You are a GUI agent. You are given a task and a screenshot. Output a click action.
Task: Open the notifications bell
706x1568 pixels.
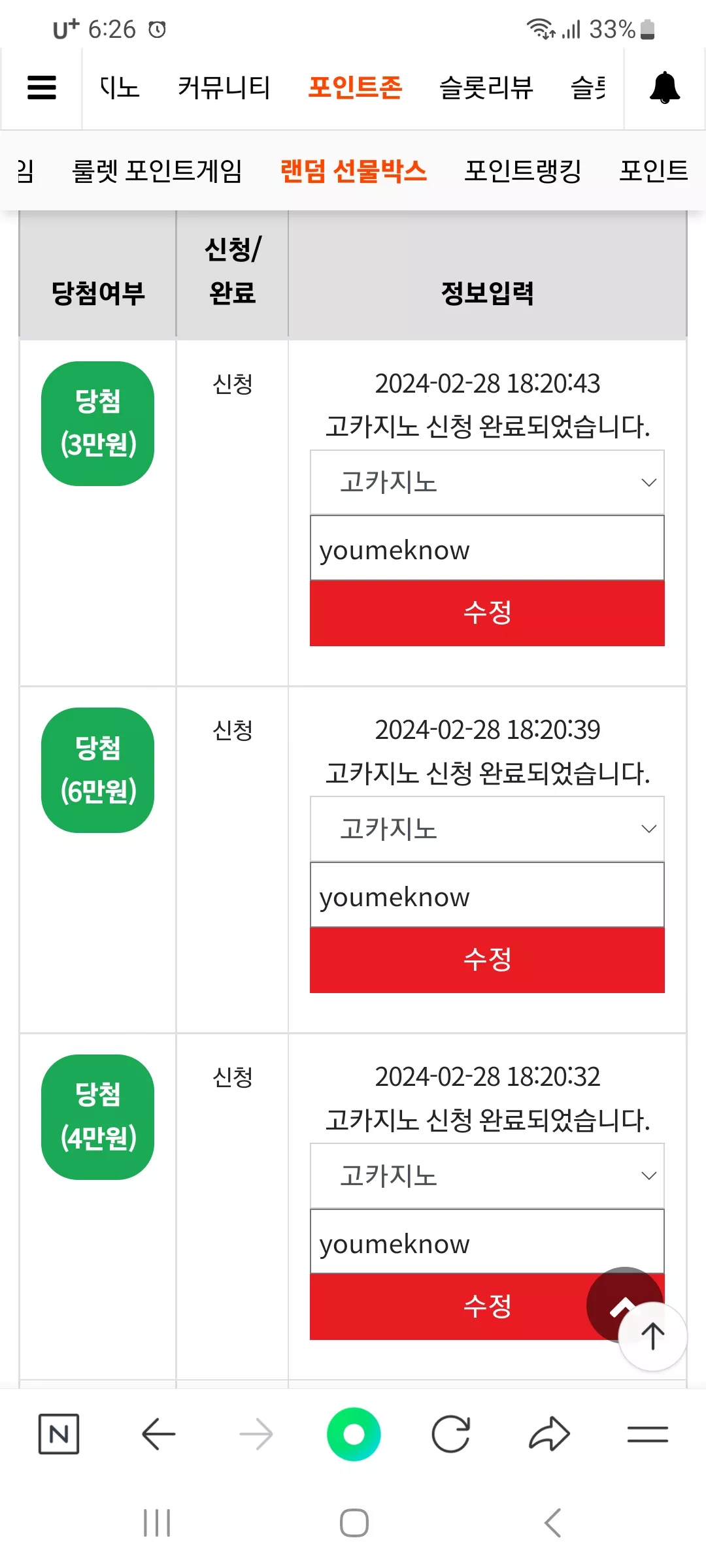click(664, 88)
